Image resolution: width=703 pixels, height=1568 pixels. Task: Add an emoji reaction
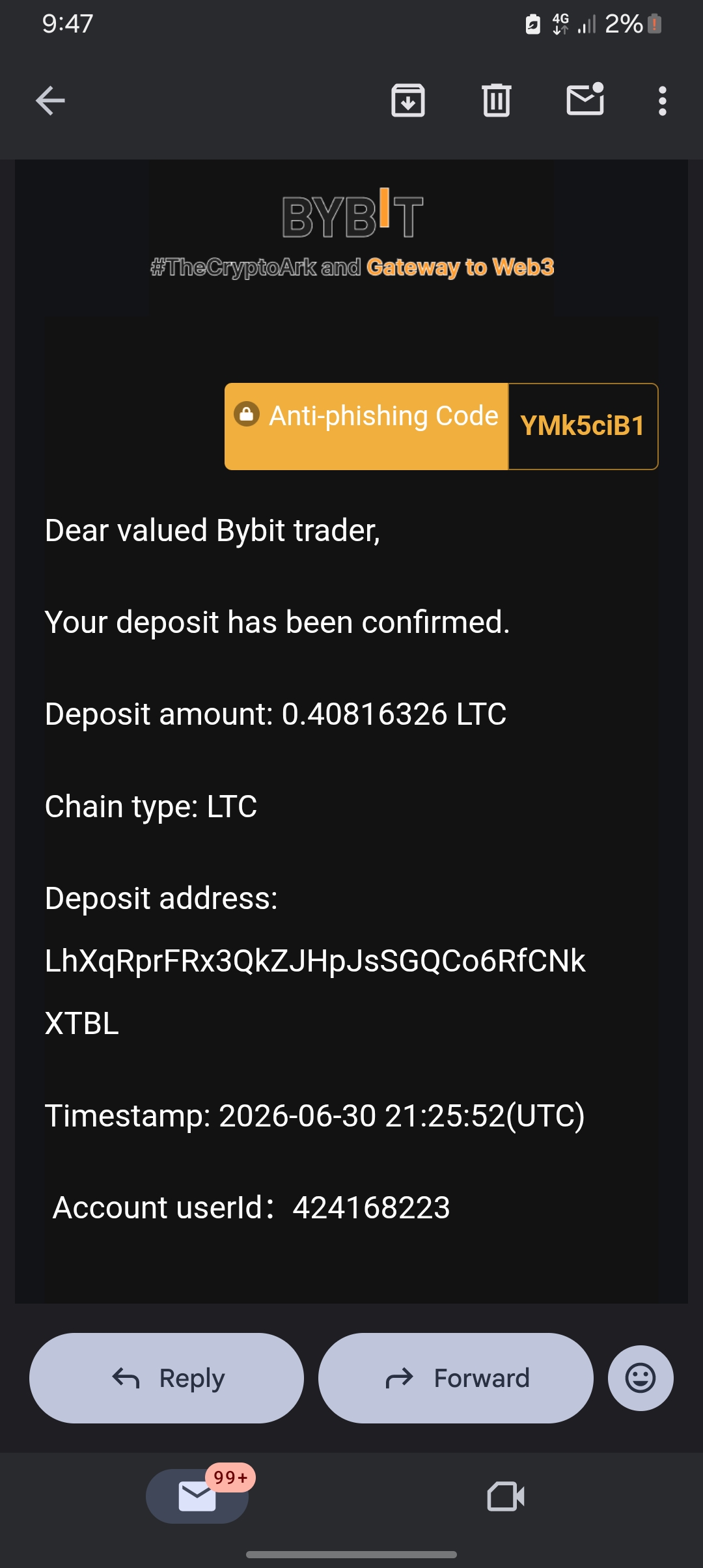(x=641, y=1378)
